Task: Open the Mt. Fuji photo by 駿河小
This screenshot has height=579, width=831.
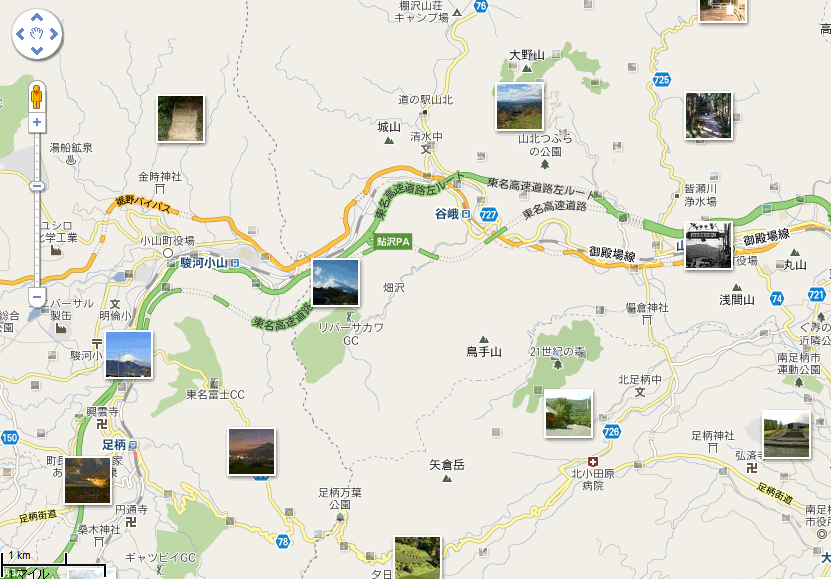Action: point(128,355)
